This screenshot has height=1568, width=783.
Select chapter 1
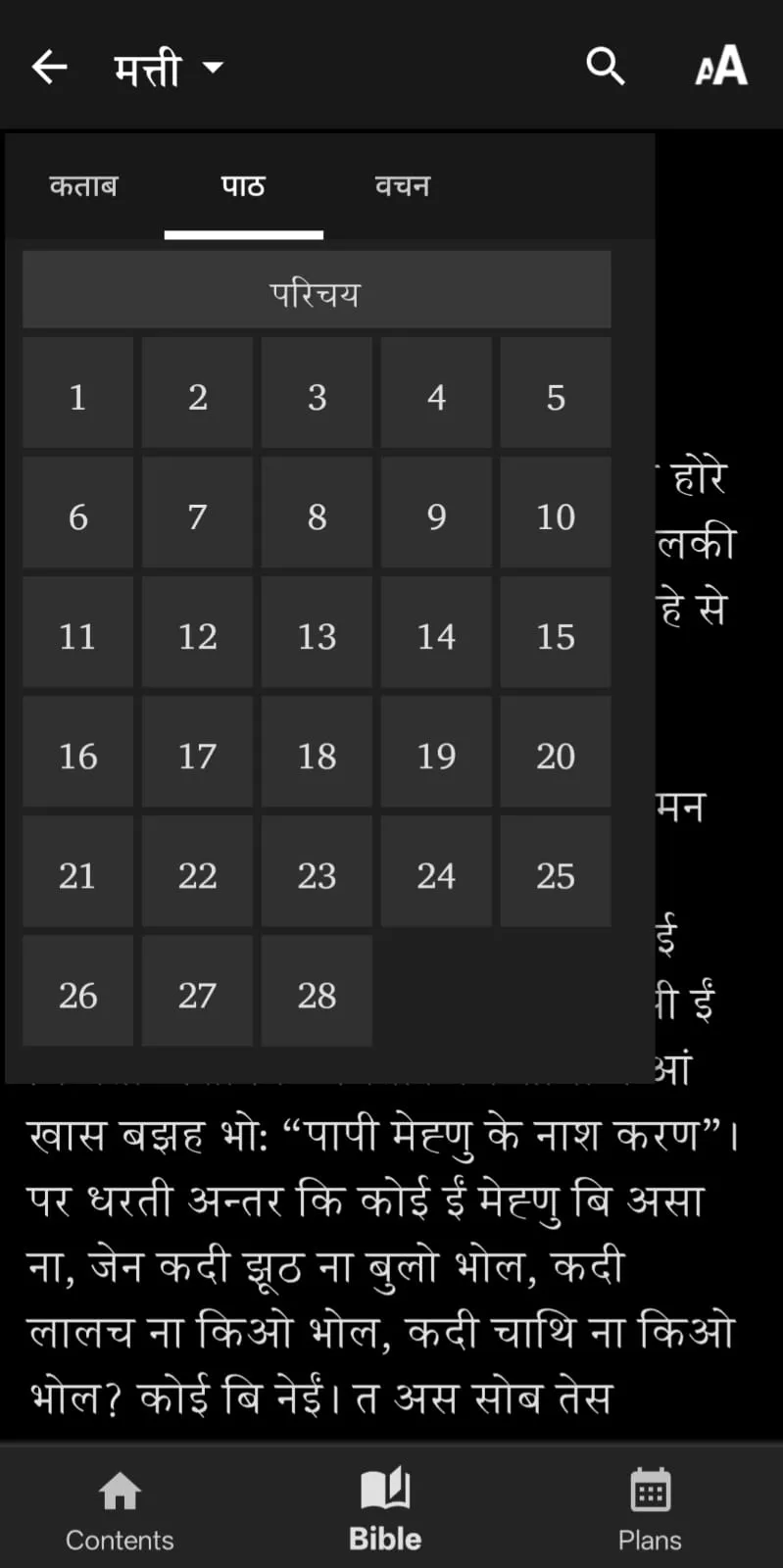pos(78,394)
